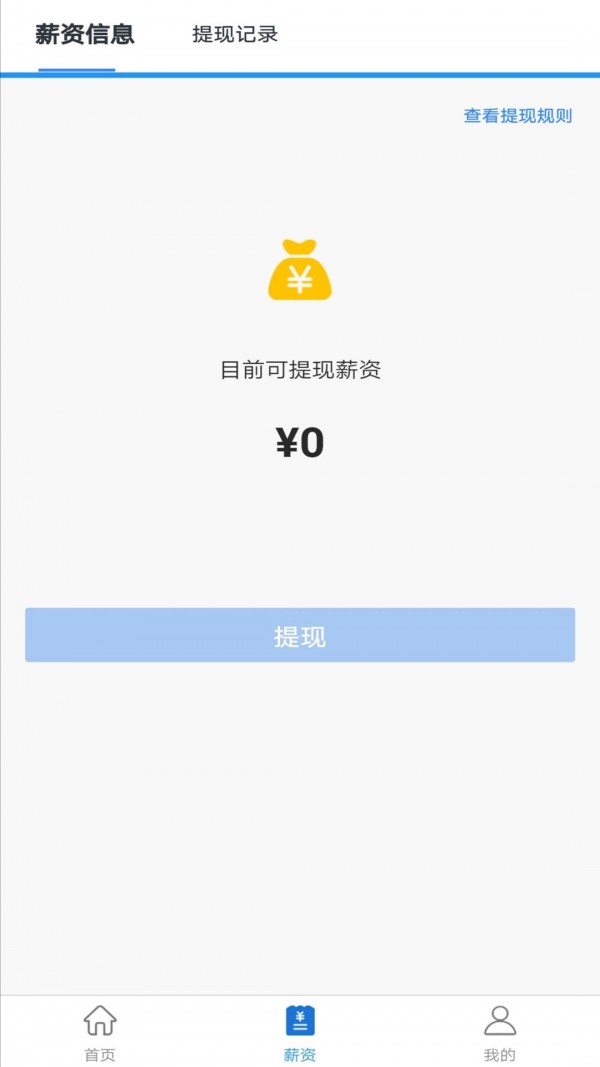Tap the 提现 withdraw button
The height and width of the screenshot is (1067, 600).
click(300, 635)
